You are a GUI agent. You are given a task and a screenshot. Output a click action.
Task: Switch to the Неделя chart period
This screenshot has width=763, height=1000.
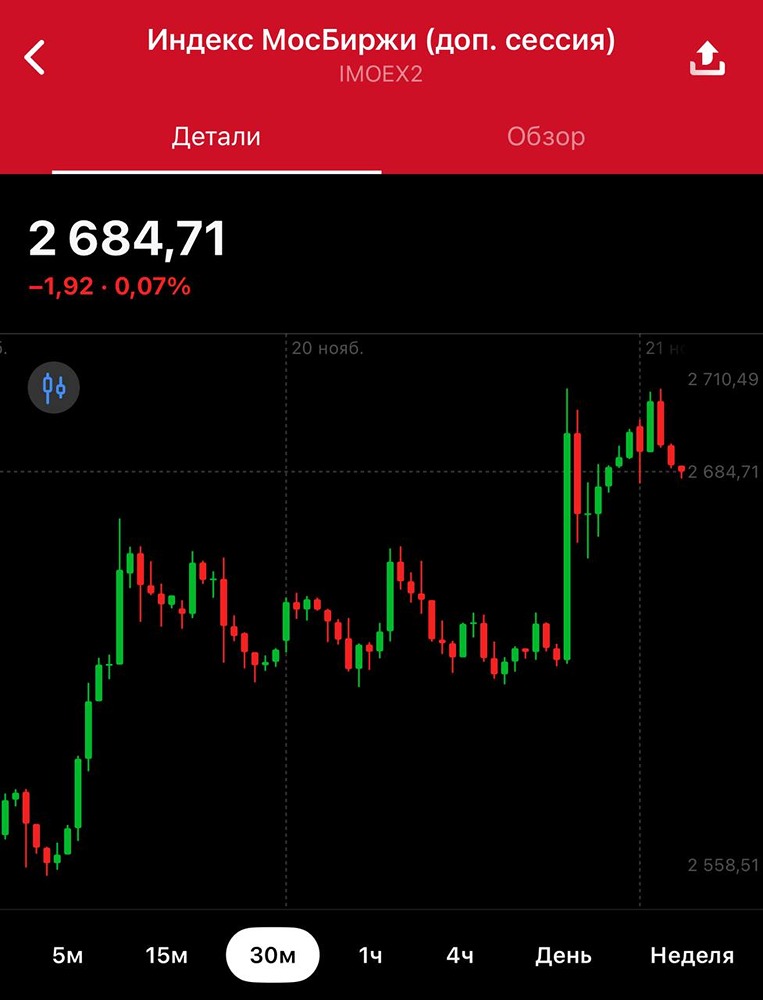pyautogui.click(x=692, y=955)
